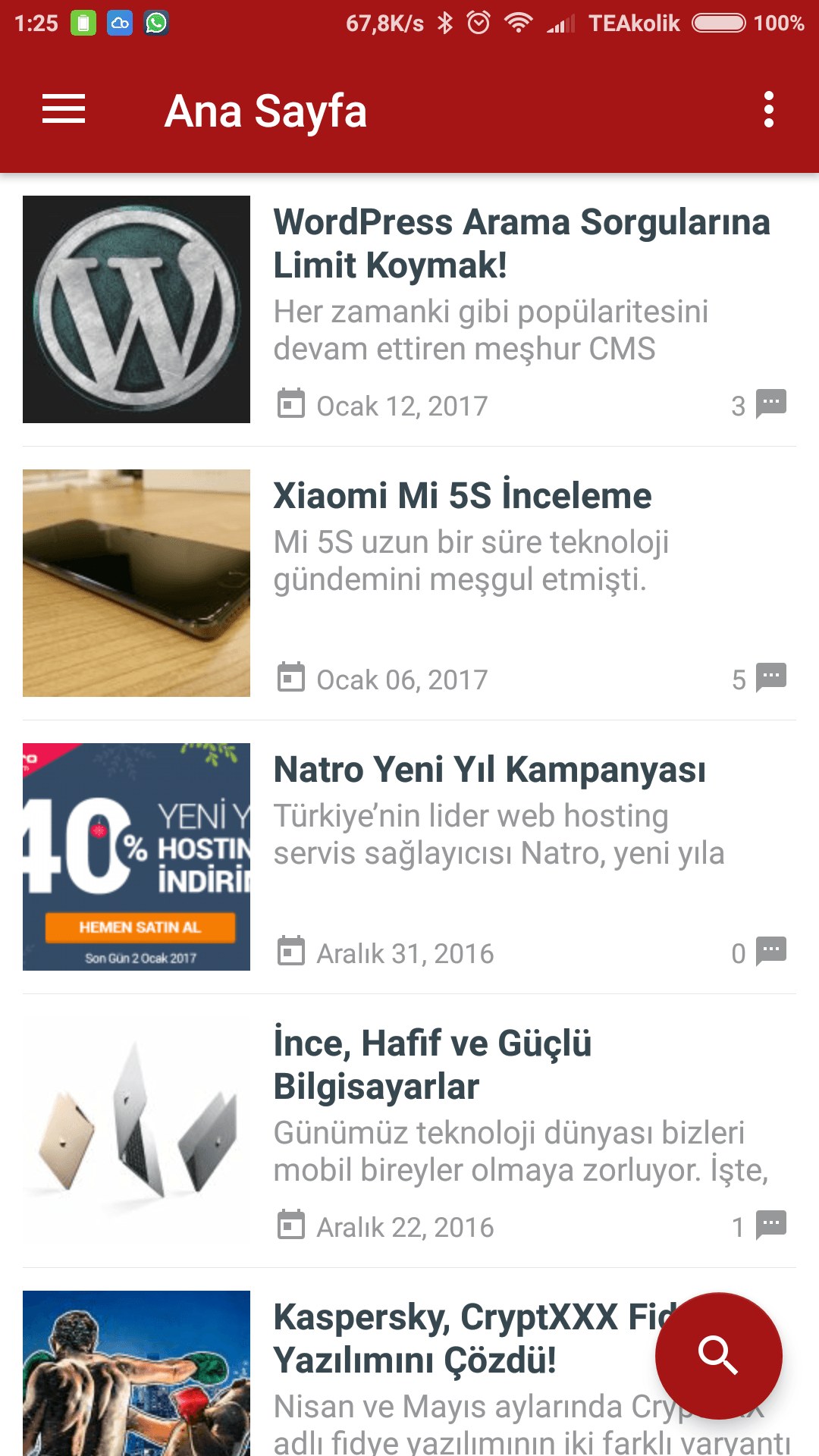819x1456 pixels.
Task: Tap the floating search button
Action: 718,1355
